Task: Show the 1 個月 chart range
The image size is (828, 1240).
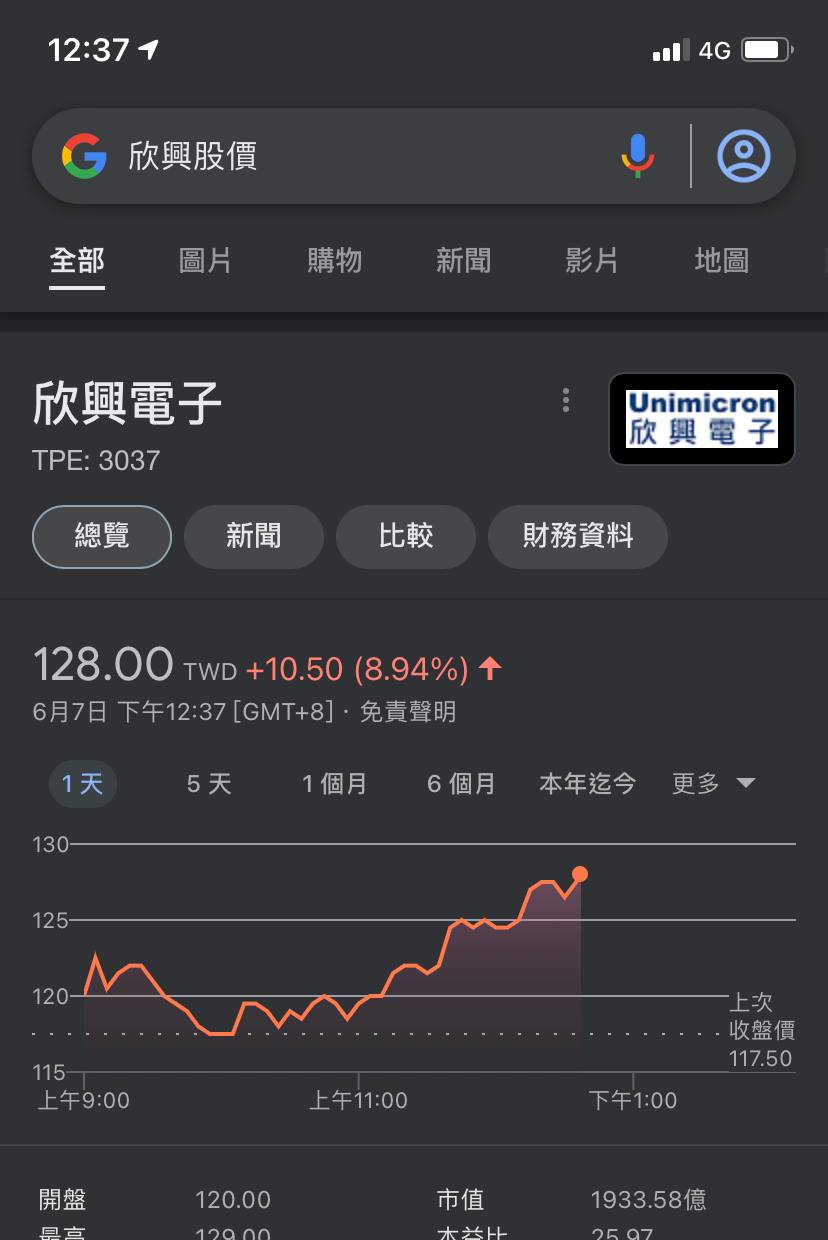Action: [x=334, y=783]
